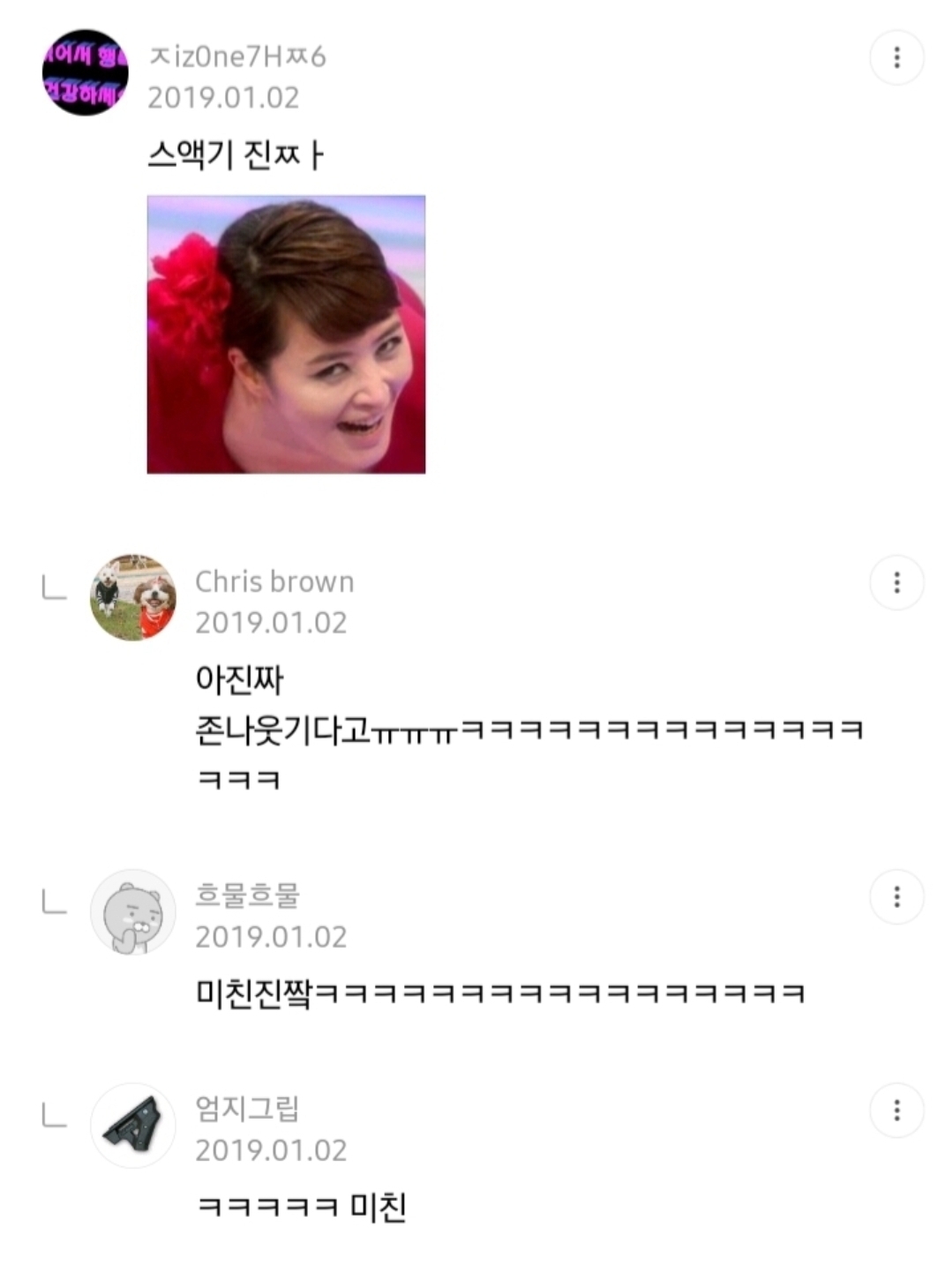
Task: Open overflow menu on 엄지그립's reply
Action: pos(896,1110)
